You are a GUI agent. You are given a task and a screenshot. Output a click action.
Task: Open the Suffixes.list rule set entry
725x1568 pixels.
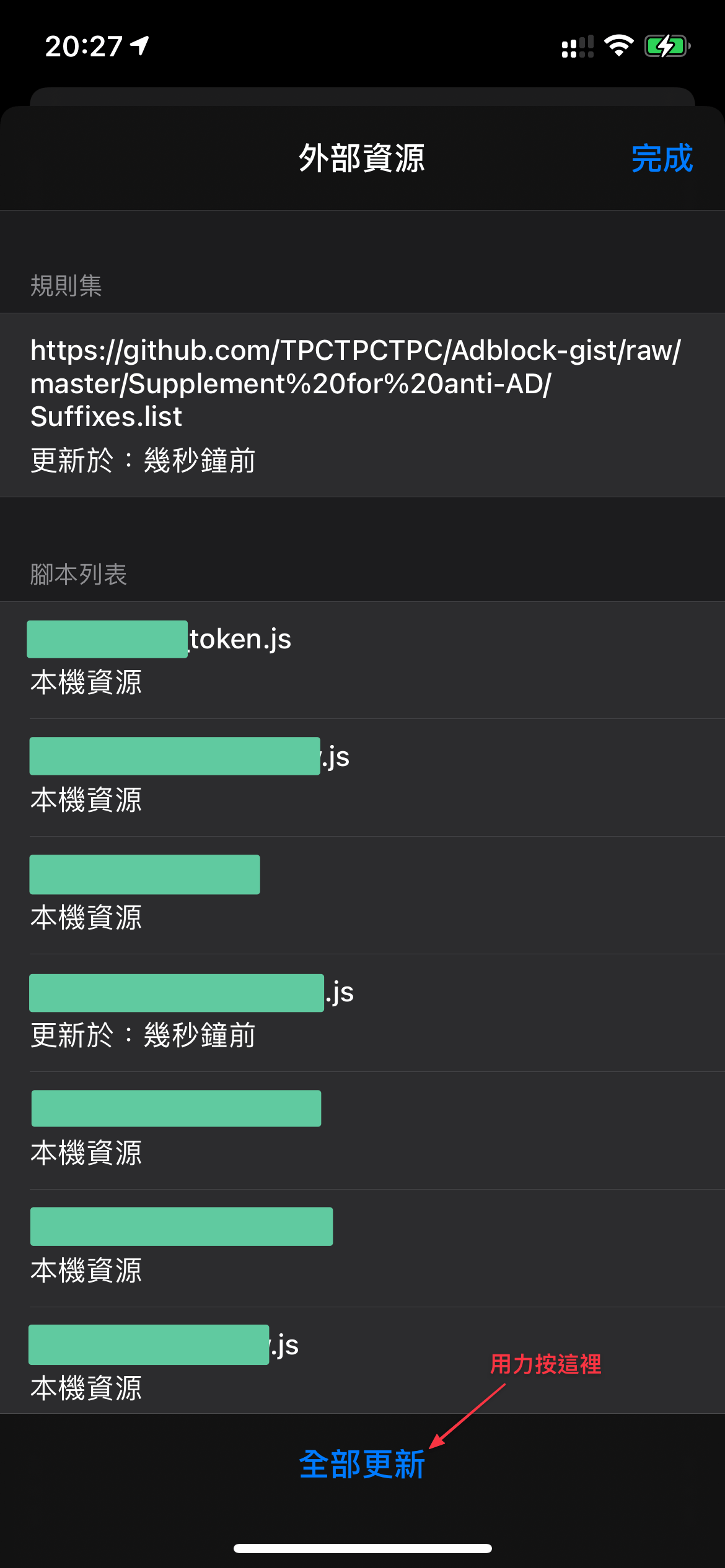(x=362, y=405)
